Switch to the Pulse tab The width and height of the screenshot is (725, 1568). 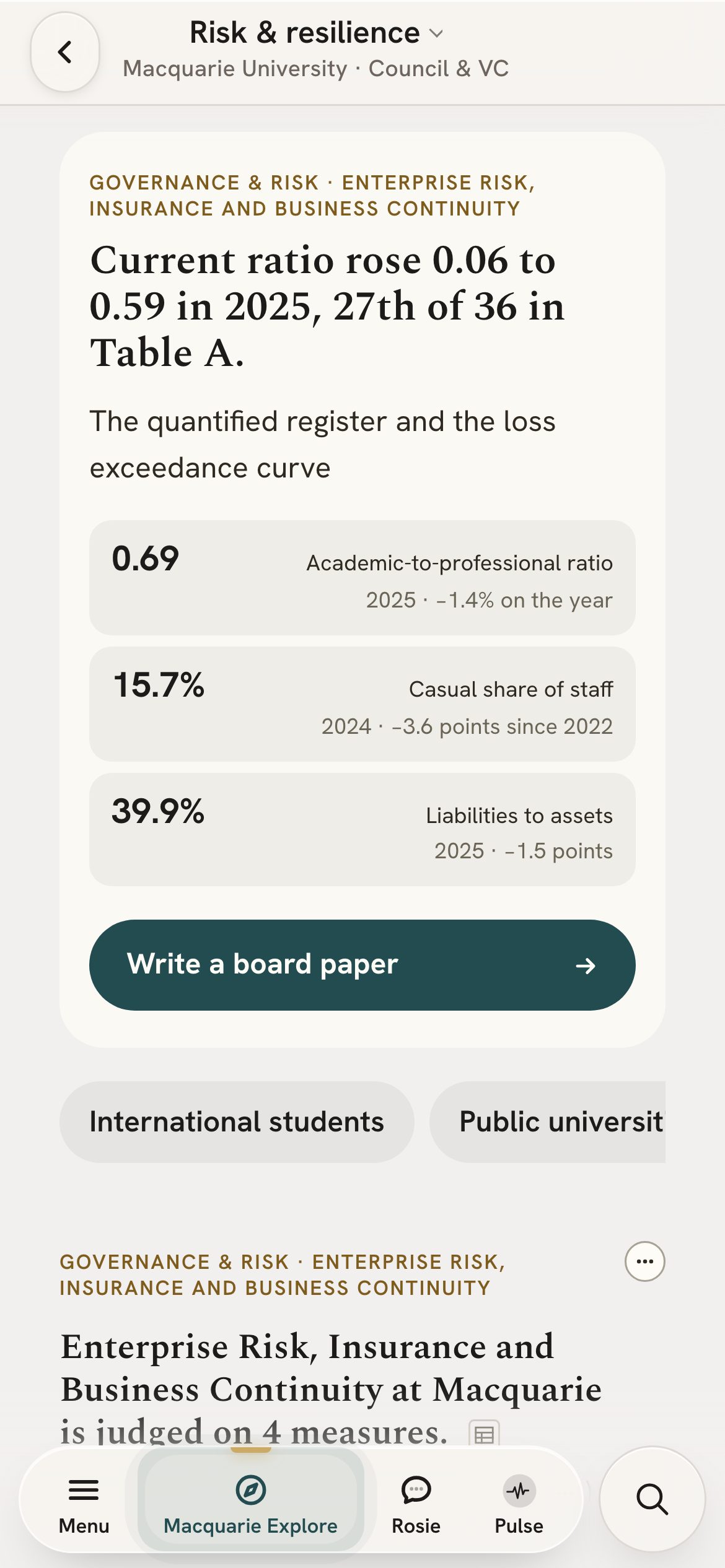519,1506
